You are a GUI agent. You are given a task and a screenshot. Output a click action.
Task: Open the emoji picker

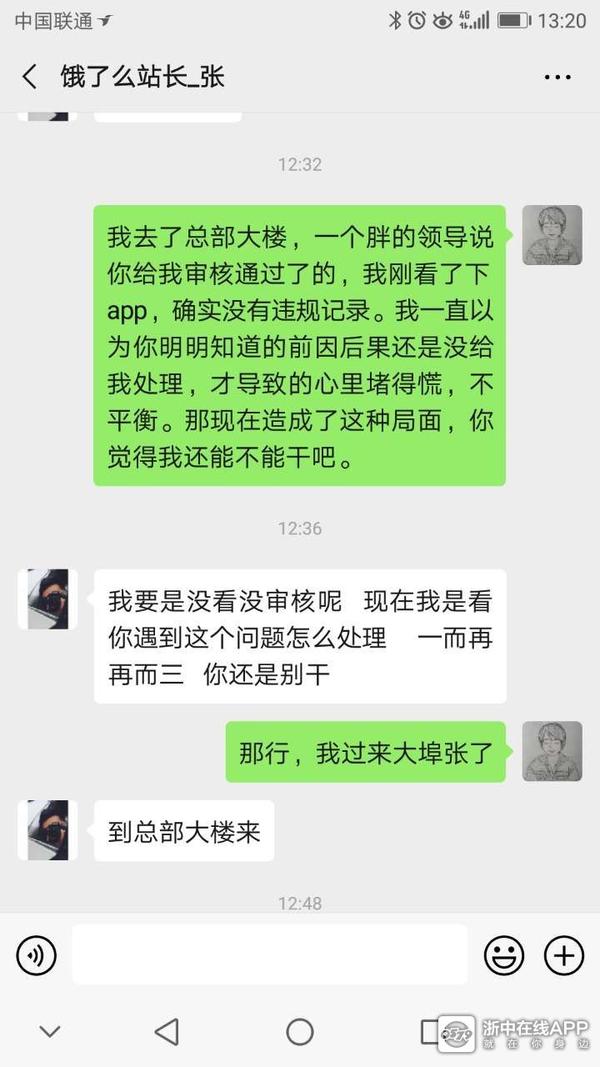(x=504, y=956)
